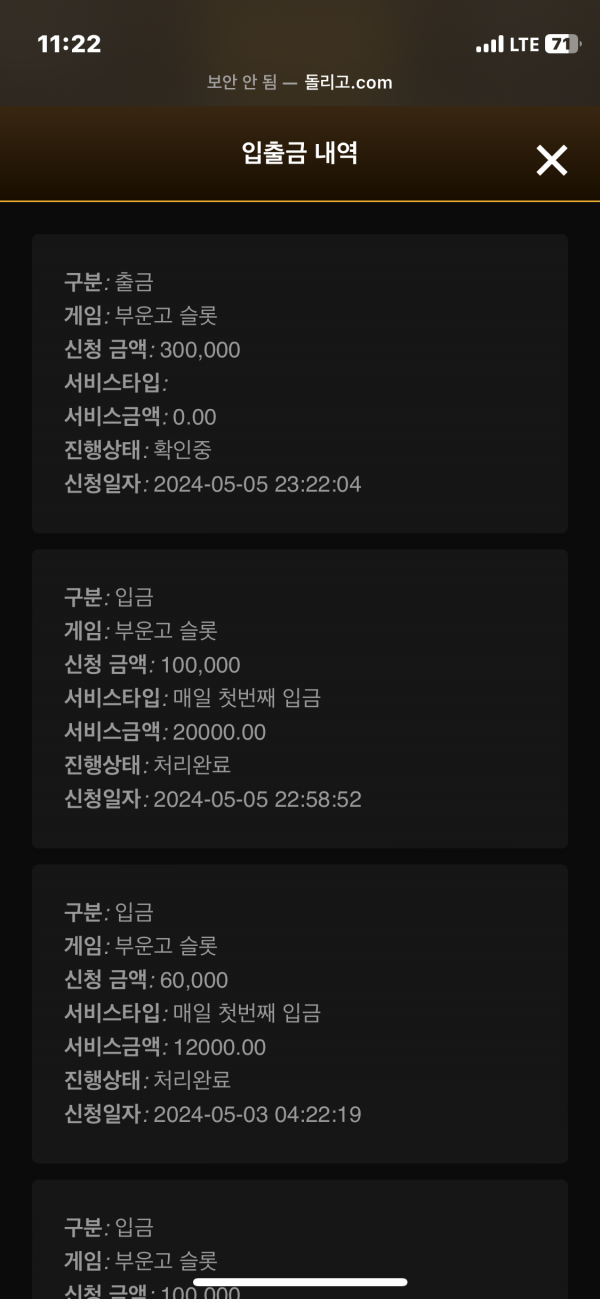Close the 입출금 내역 panel
The width and height of the screenshot is (600, 1299).
point(551,160)
